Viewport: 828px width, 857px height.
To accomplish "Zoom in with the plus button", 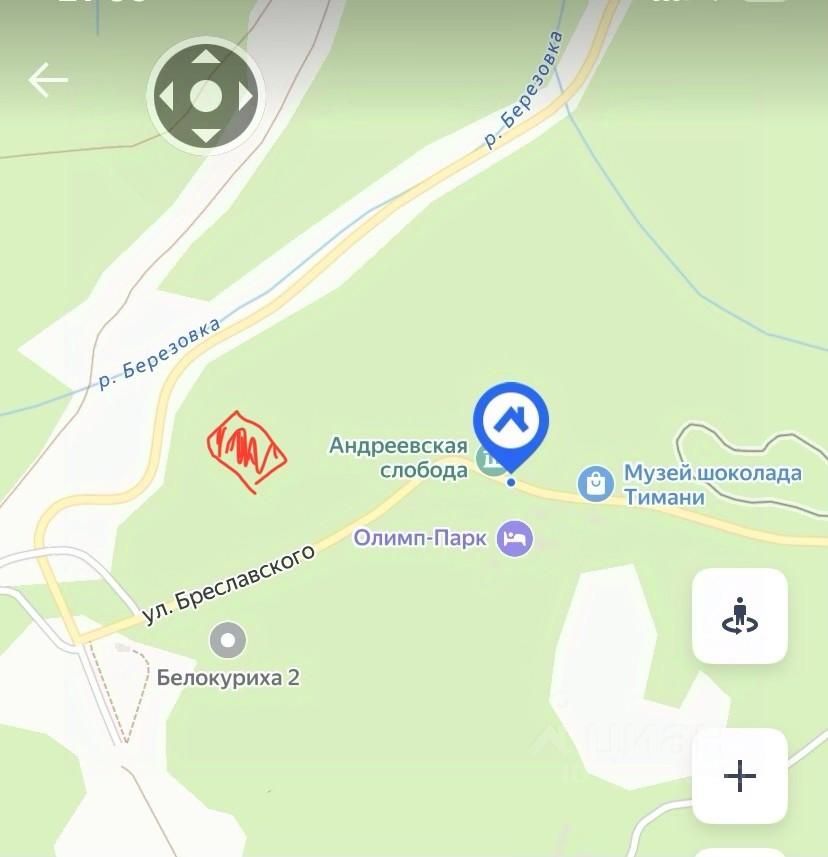I will [x=740, y=776].
